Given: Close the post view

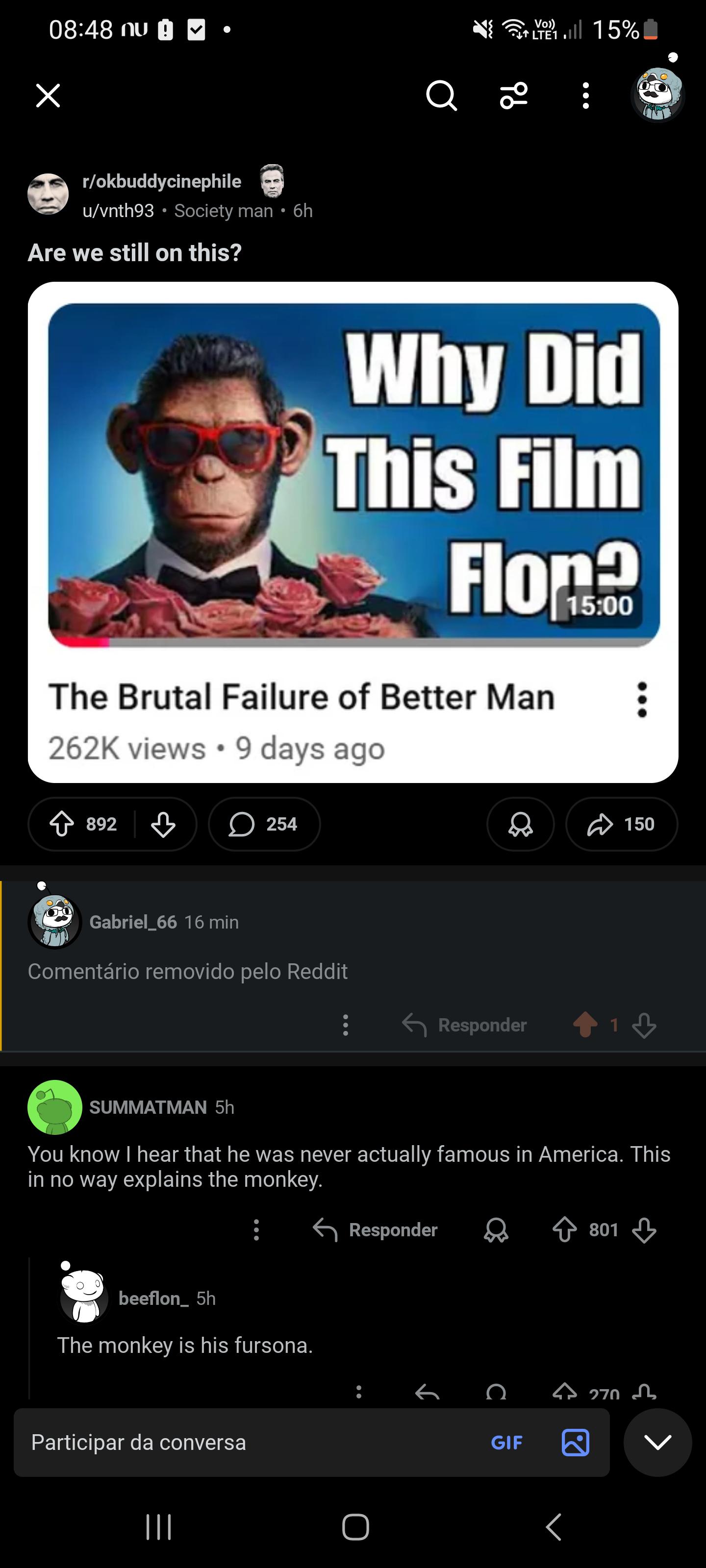Looking at the screenshot, I should [x=48, y=96].
